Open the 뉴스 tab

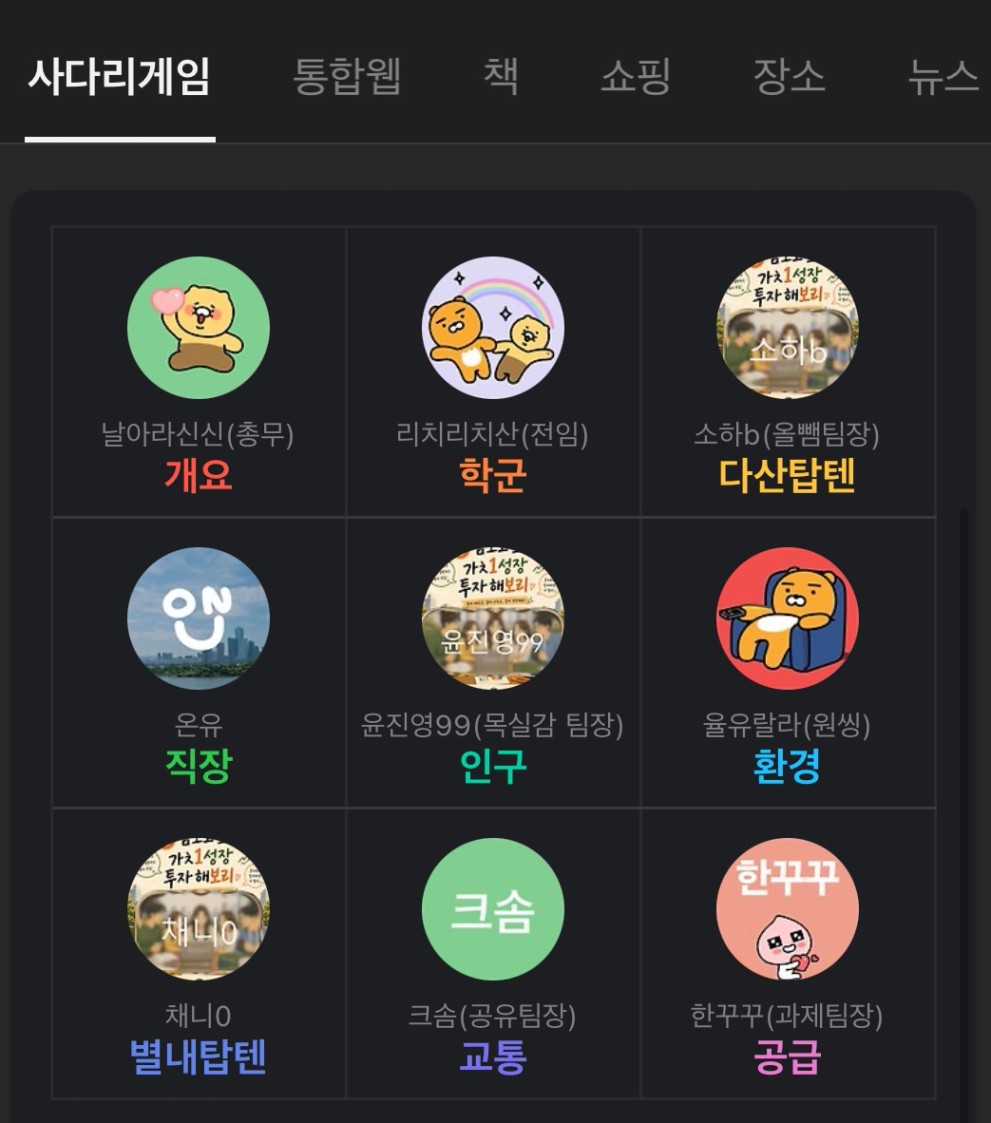click(x=944, y=77)
